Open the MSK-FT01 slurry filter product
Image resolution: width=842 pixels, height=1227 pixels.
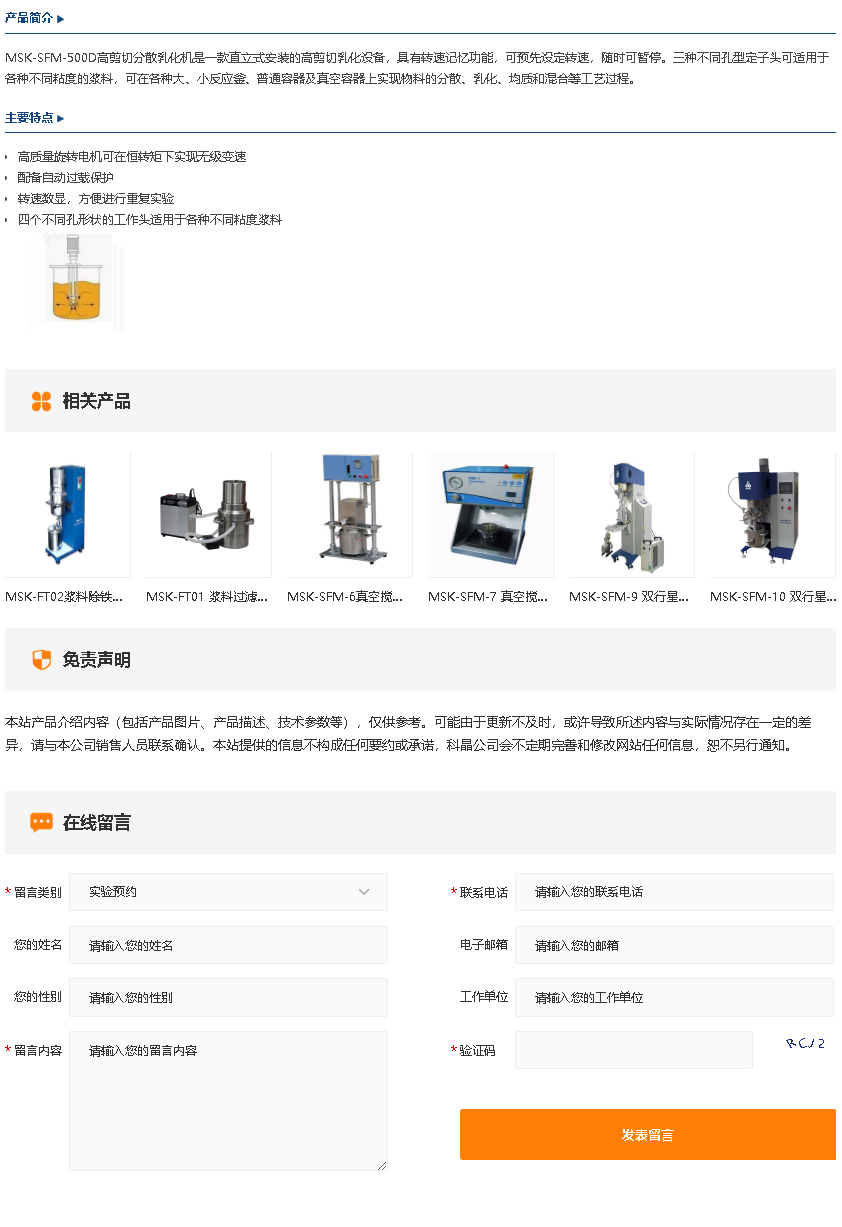208,515
